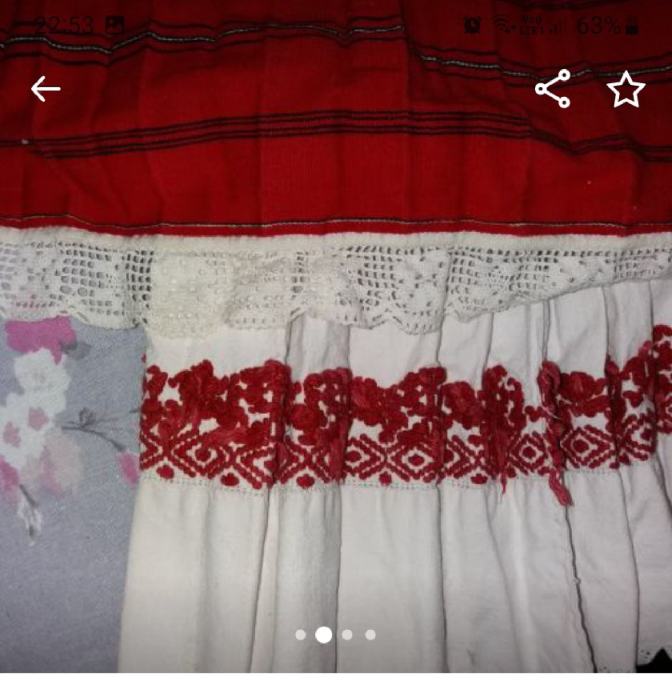Save this listing with the star

coord(626,89)
